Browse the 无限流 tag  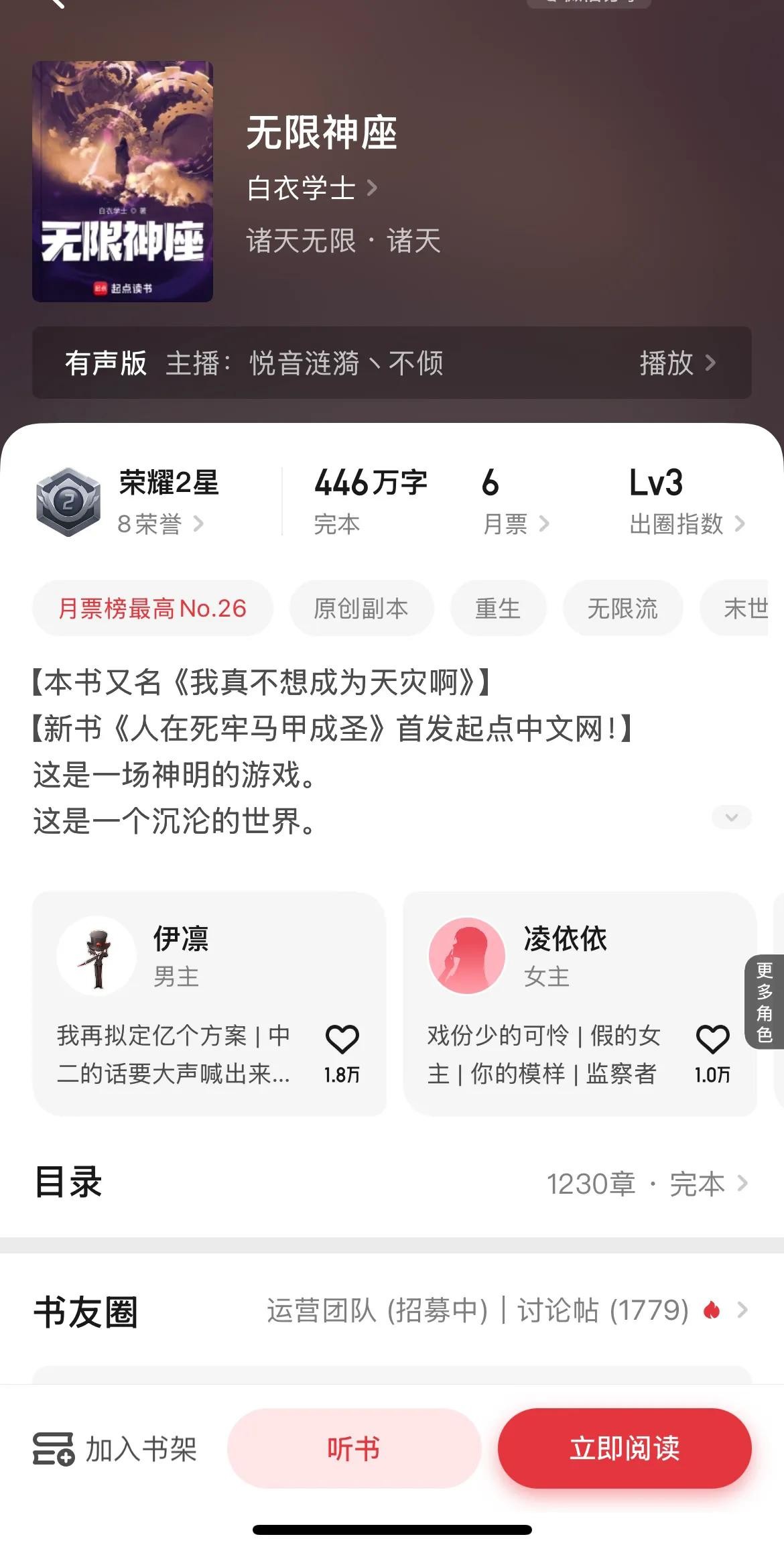(x=623, y=609)
